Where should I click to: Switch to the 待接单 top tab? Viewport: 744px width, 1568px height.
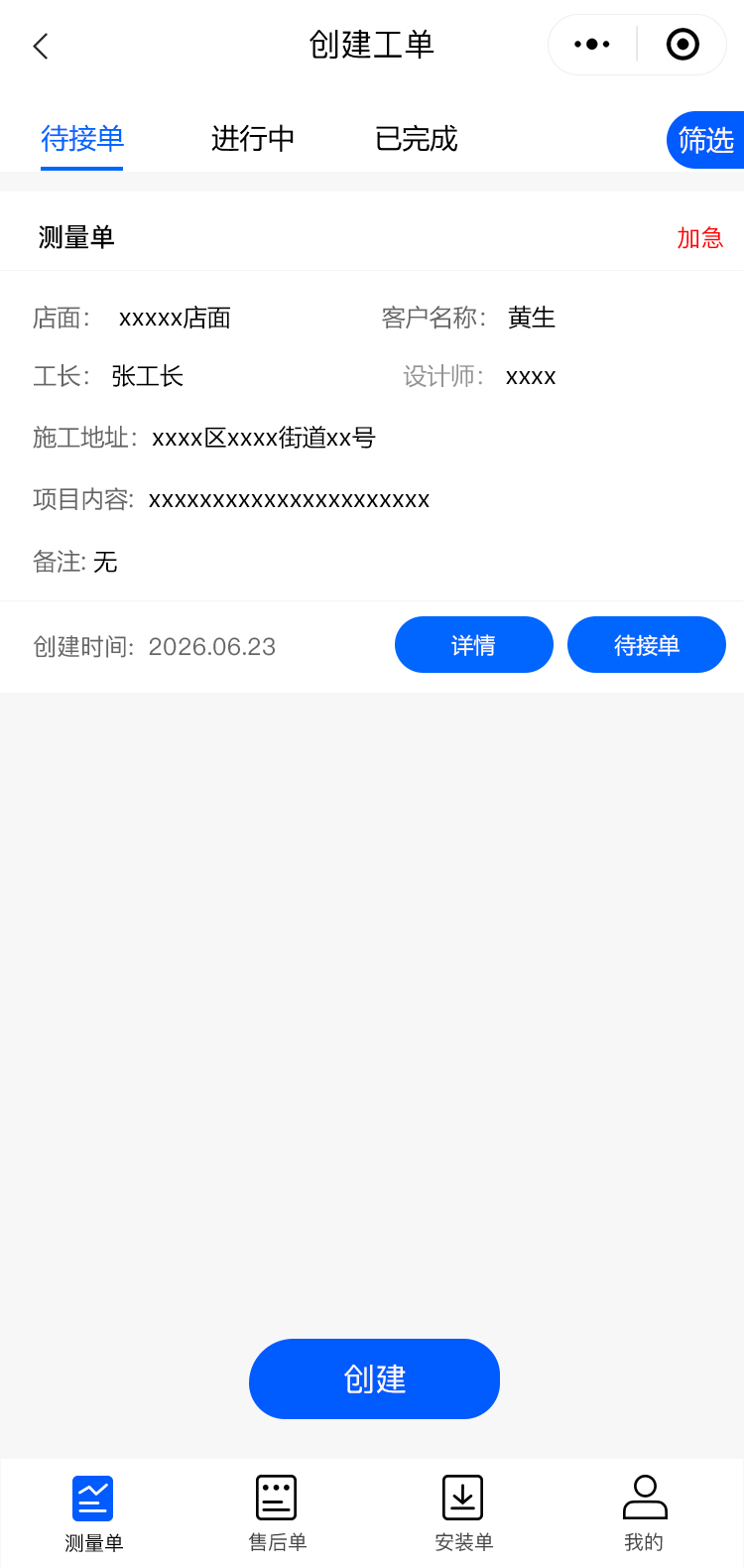pyautogui.click(x=82, y=139)
